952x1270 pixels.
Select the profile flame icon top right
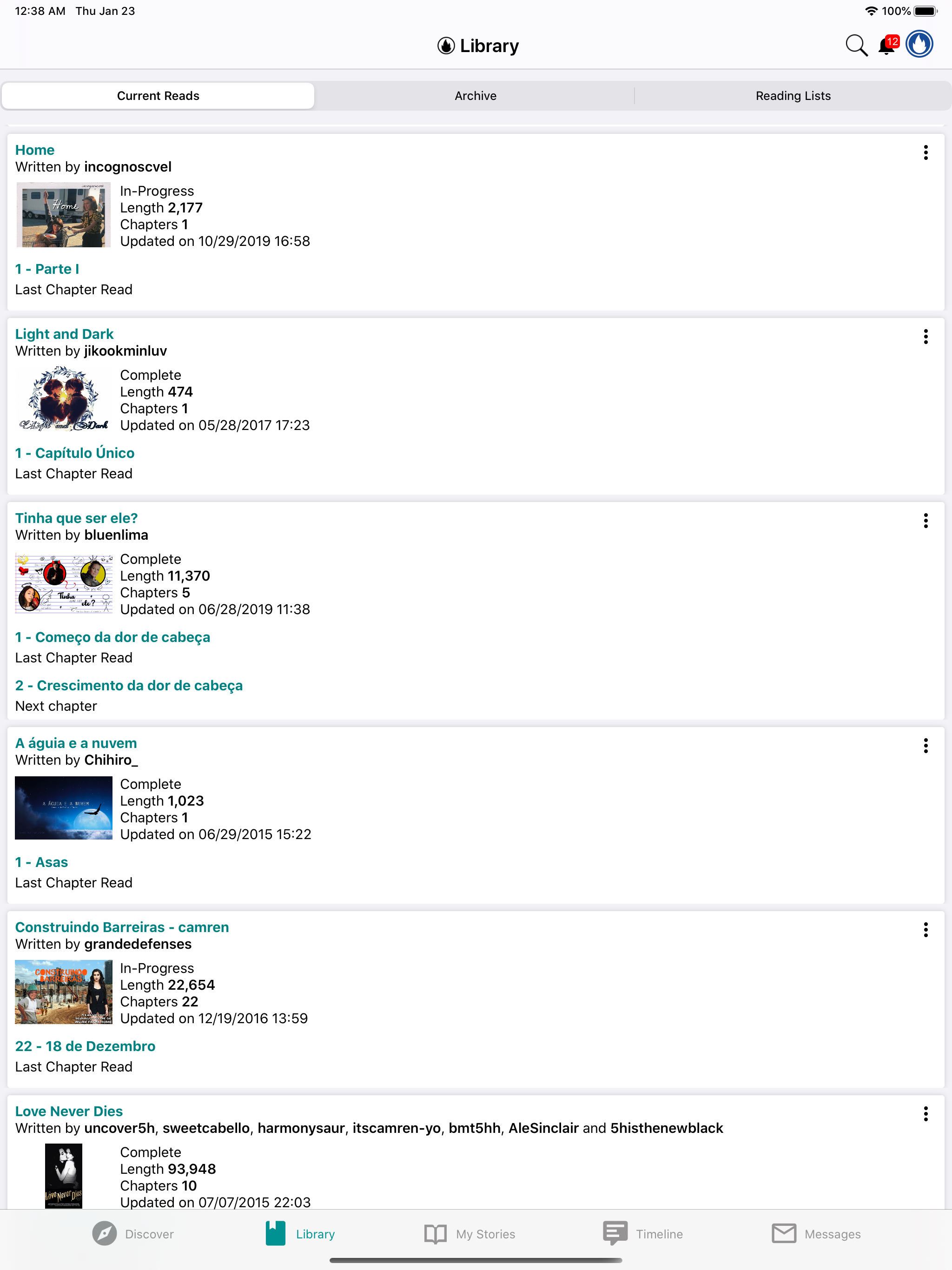tap(919, 44)
